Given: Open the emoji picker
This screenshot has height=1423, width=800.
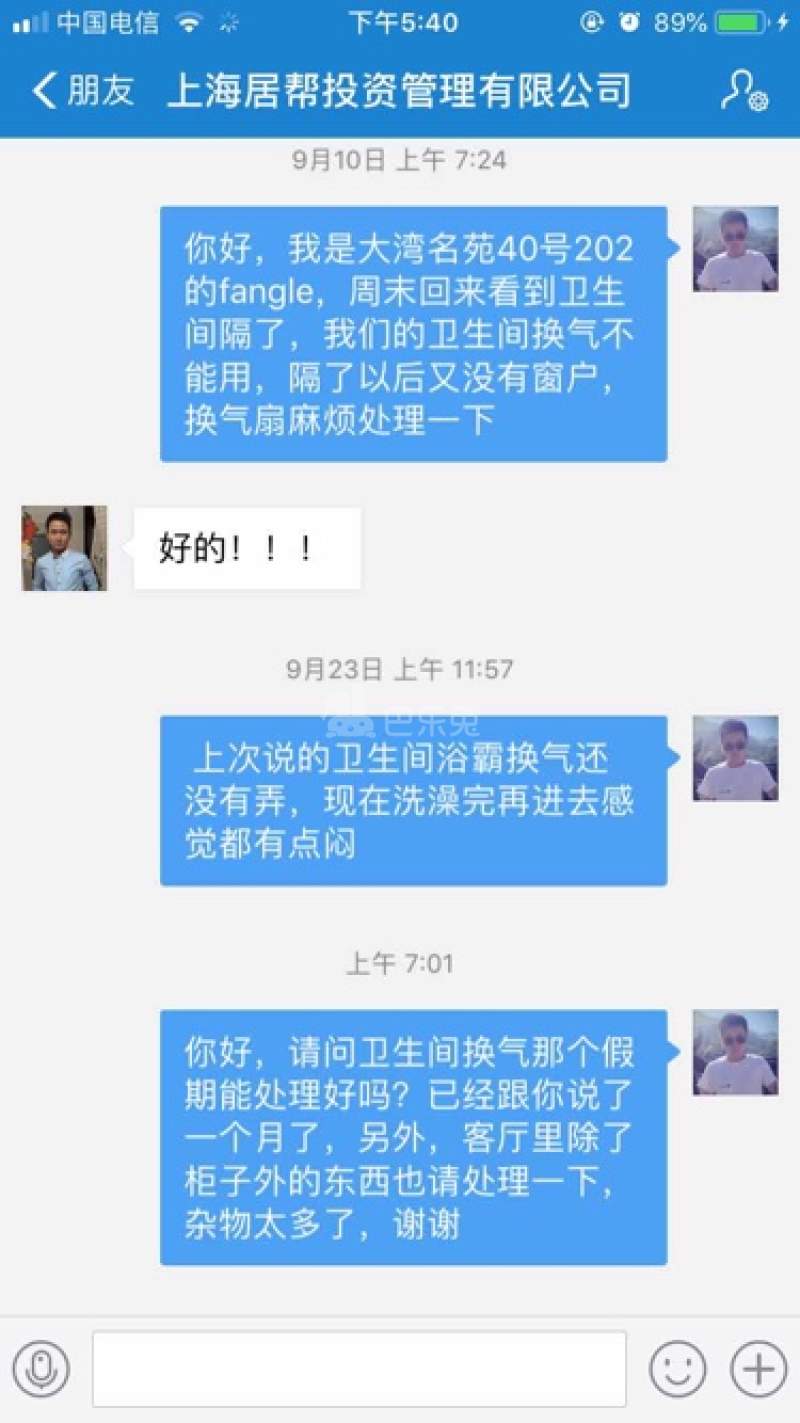Looking at the screenshot, I should coord(678,1367).
